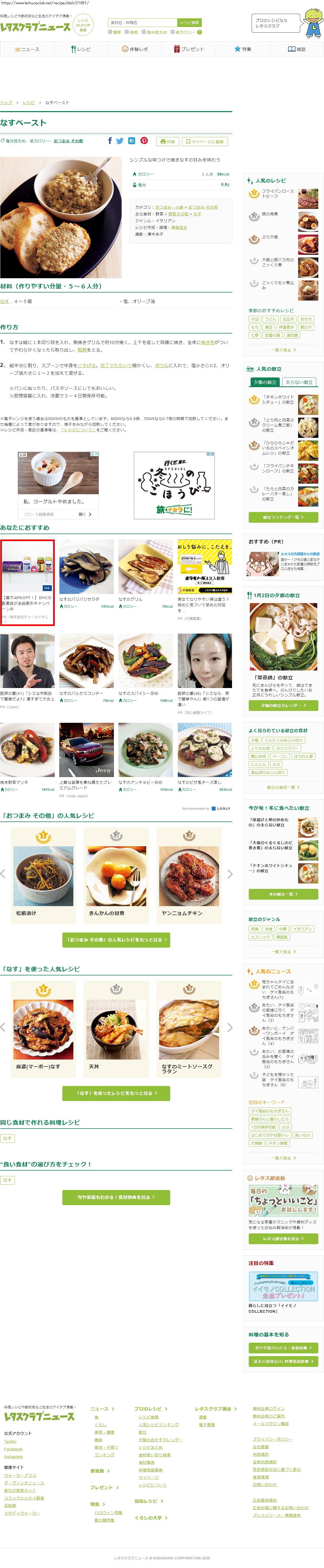Open the ニュース navigation tab
Image resolution: width=324 pixels, height=1568 pixels.
tap(27, 49)
